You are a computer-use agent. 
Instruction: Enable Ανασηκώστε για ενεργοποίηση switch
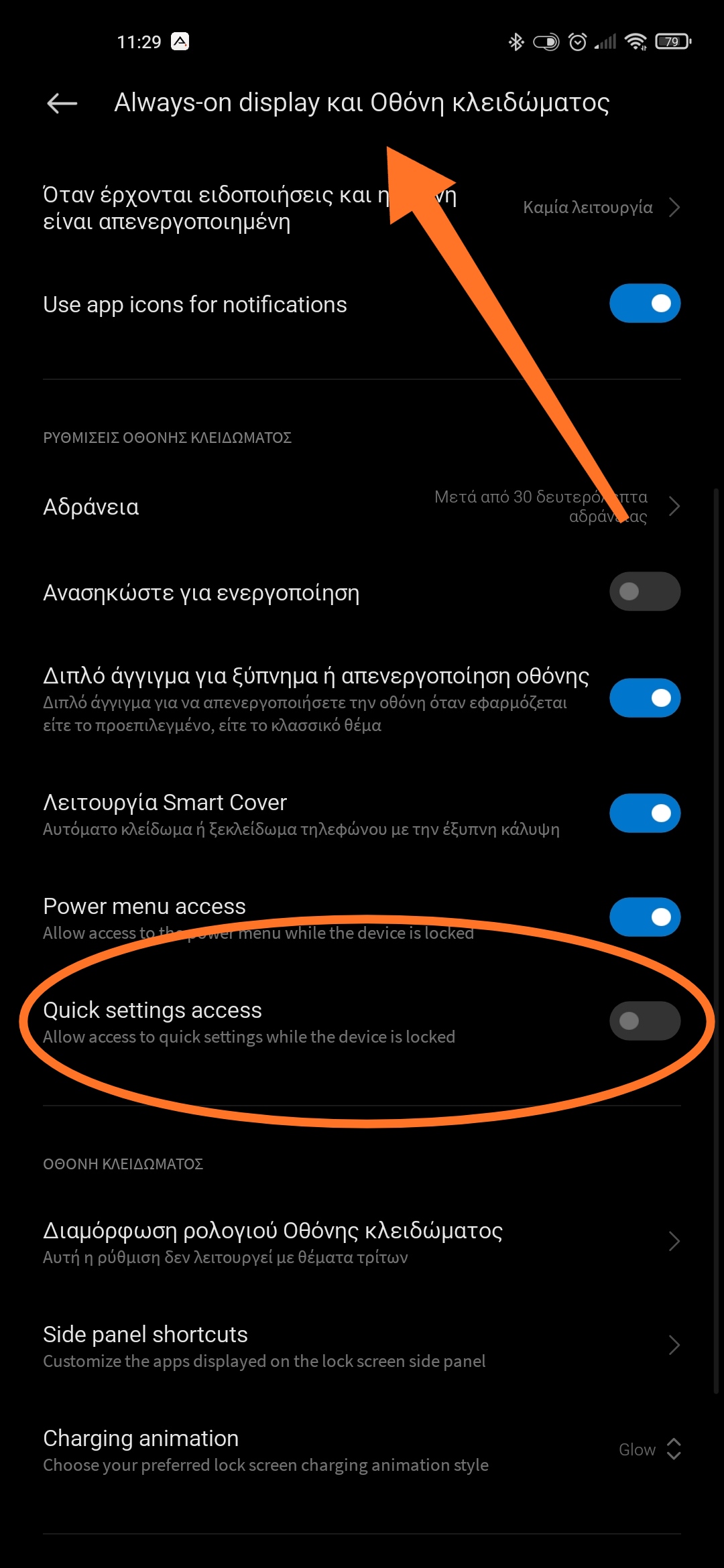tap(645, 591)
